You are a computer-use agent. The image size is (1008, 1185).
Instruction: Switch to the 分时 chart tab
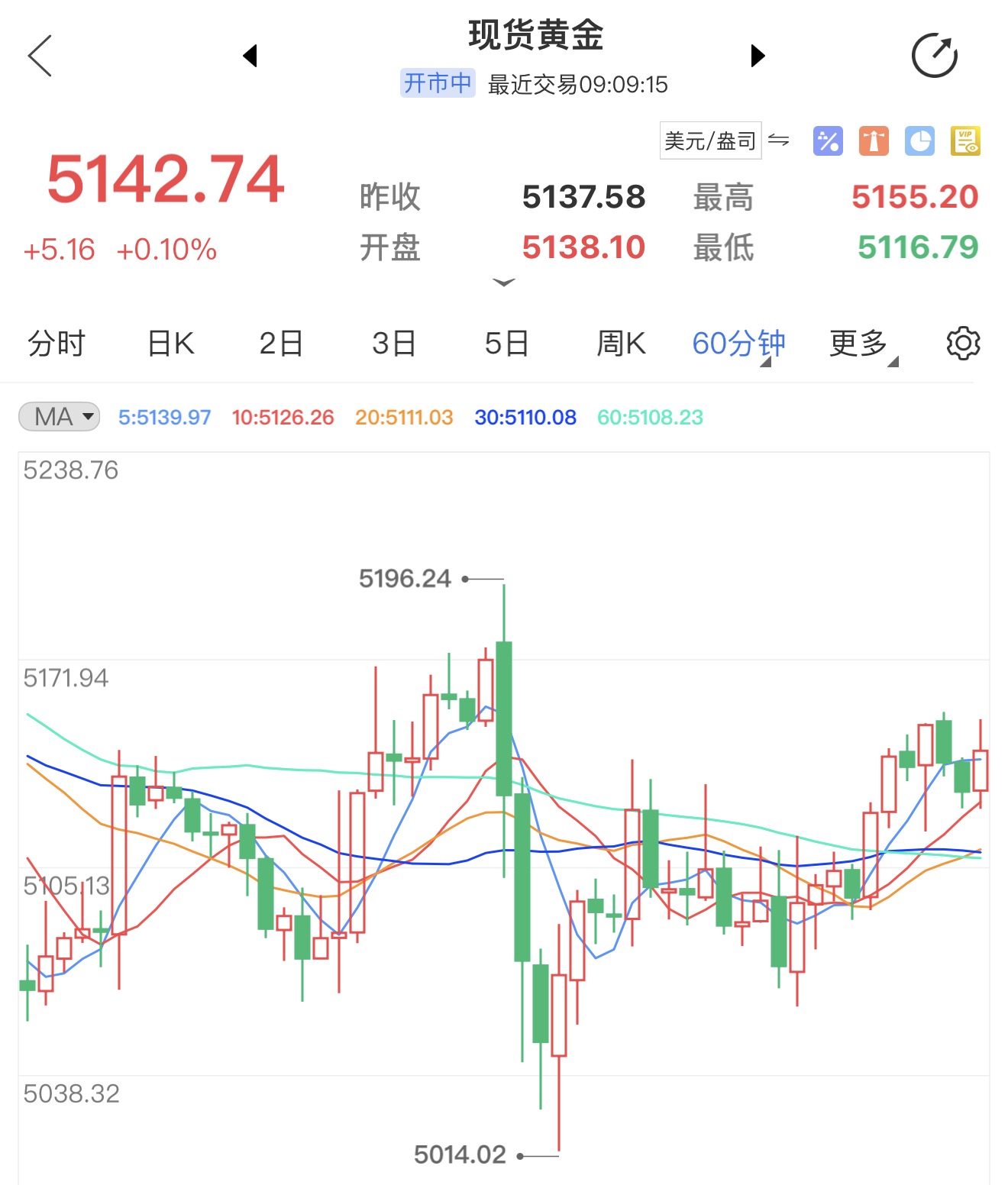tap(56, 344)
